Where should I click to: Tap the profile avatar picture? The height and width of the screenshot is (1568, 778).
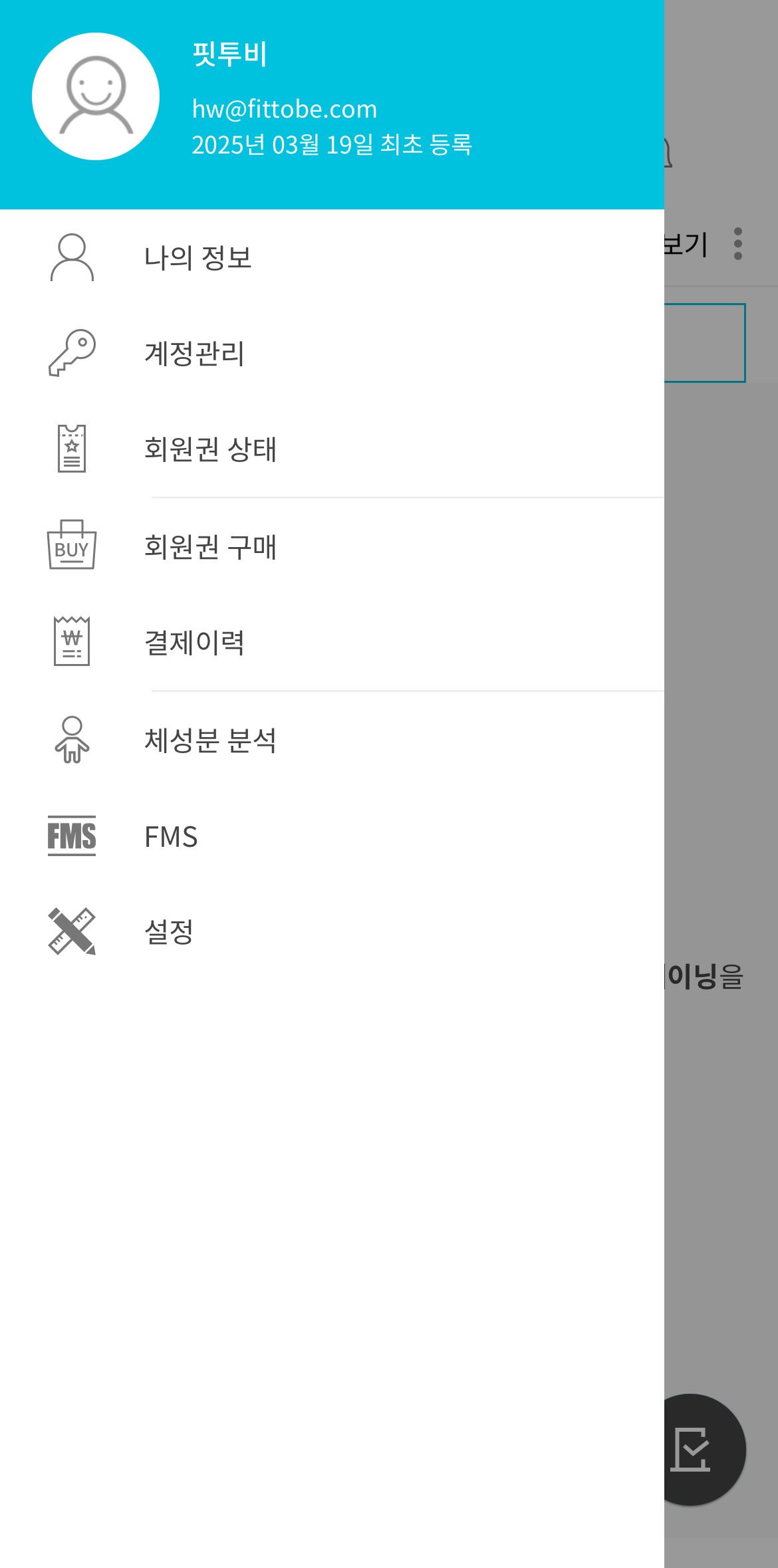pyautogui.click(x=96, y=96)
